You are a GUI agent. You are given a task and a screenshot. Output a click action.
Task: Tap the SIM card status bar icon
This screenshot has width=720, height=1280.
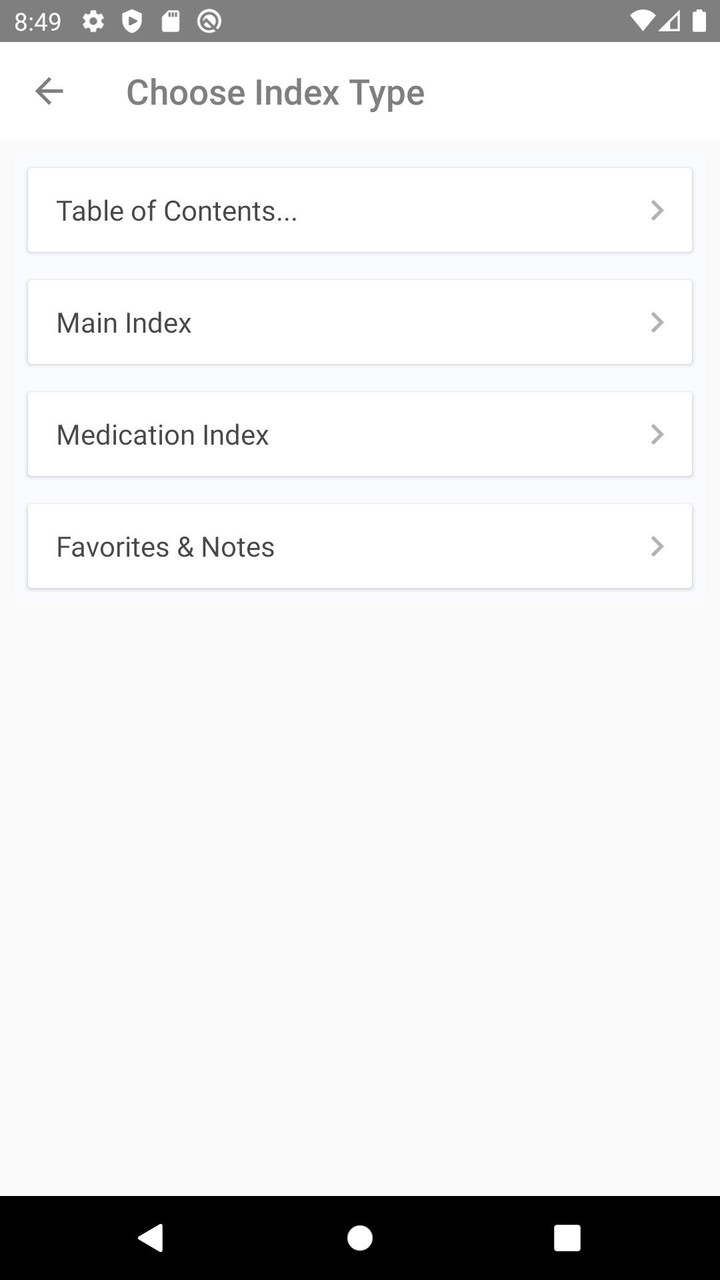tap(171, 21)
